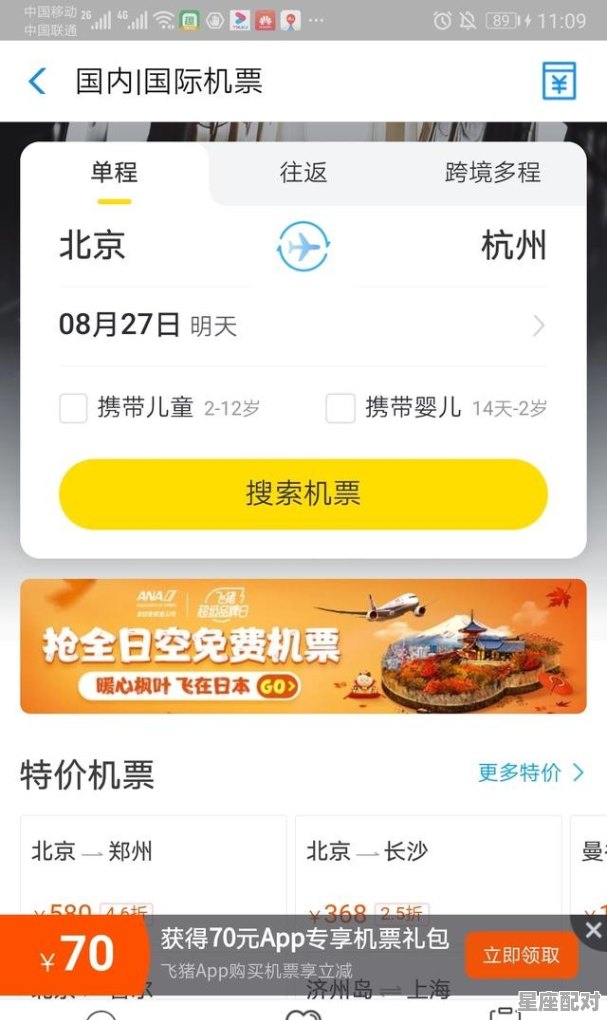Dismiss the 70元 coupon banner
This screenshot has width=607, height=1020.
(593, 930)
